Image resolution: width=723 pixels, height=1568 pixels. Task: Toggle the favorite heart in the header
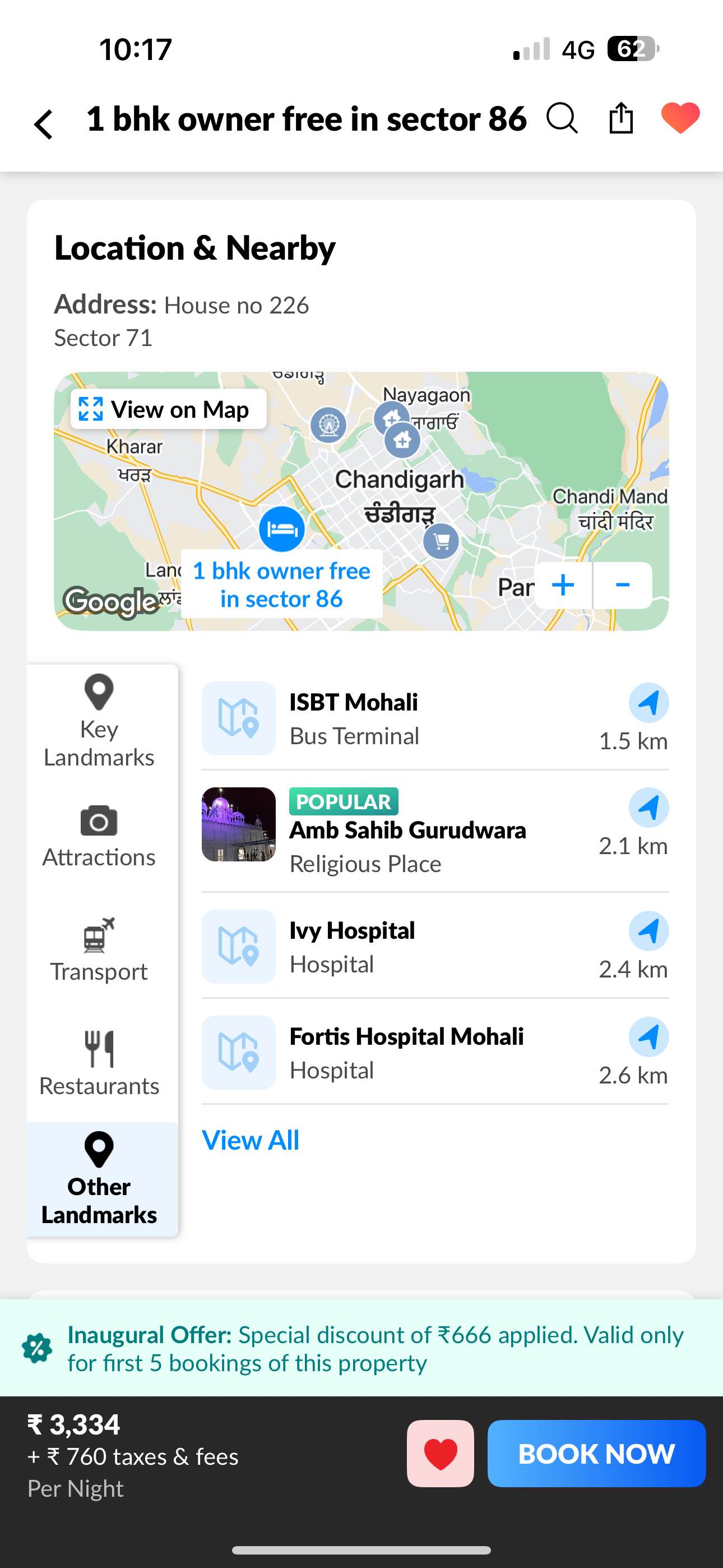click(x=680, y=118)
